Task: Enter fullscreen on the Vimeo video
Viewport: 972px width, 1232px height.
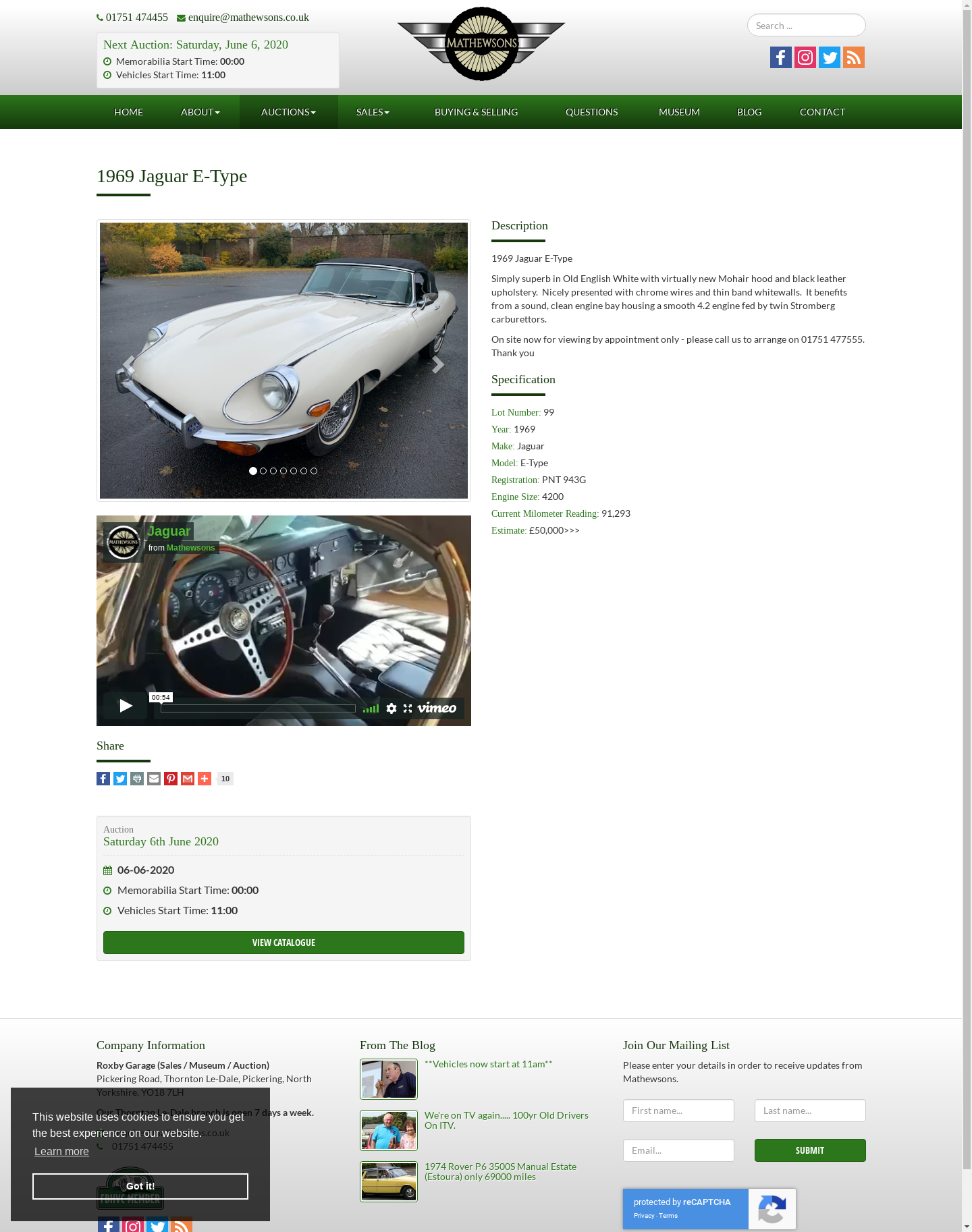Action: click(x=408, y=708)
